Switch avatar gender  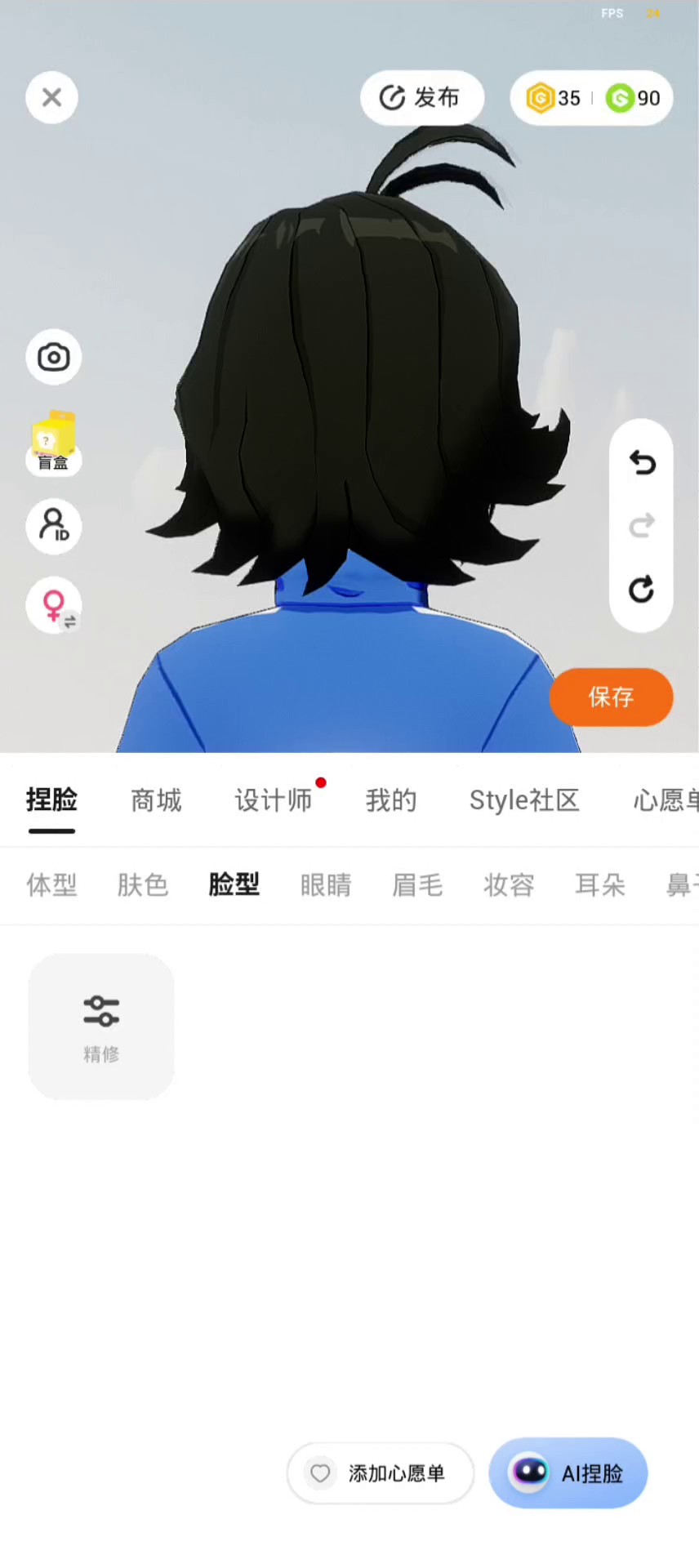pos(54,606)
